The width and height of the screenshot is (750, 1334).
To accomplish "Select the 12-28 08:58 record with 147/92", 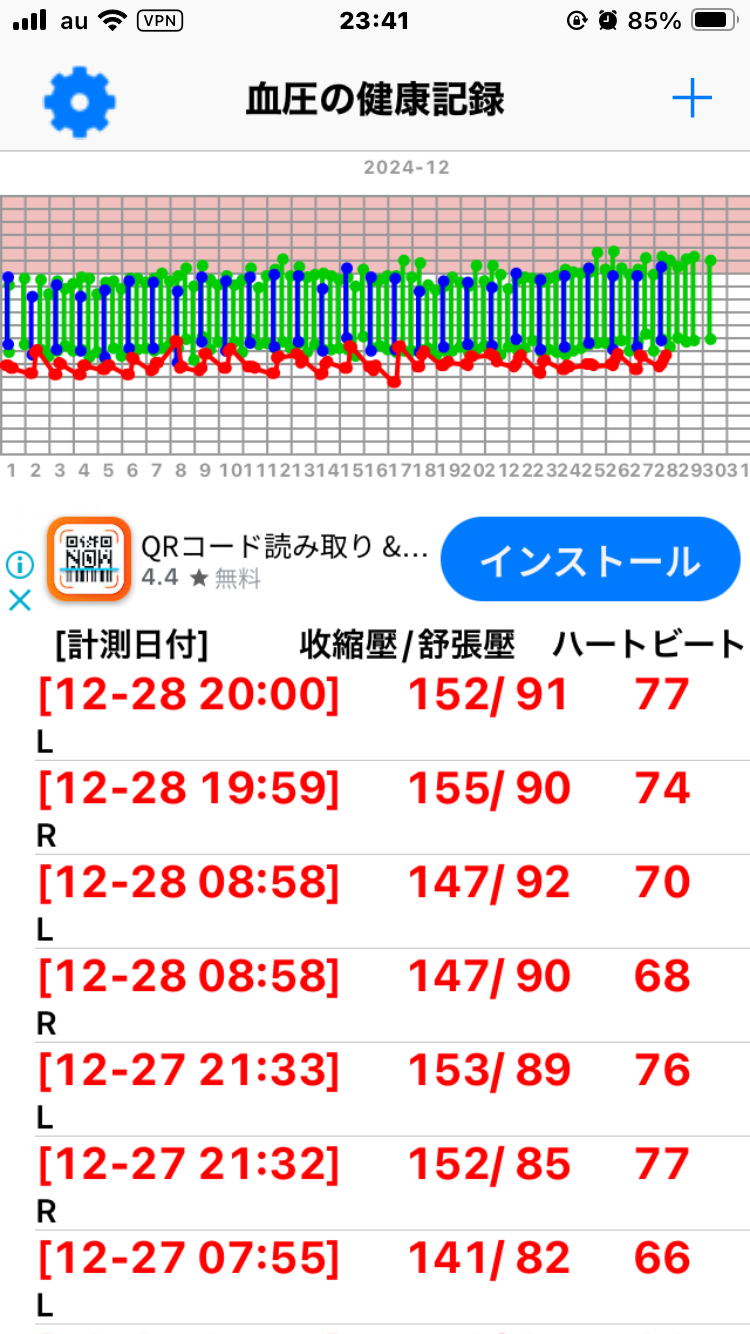I will [375, 902].
